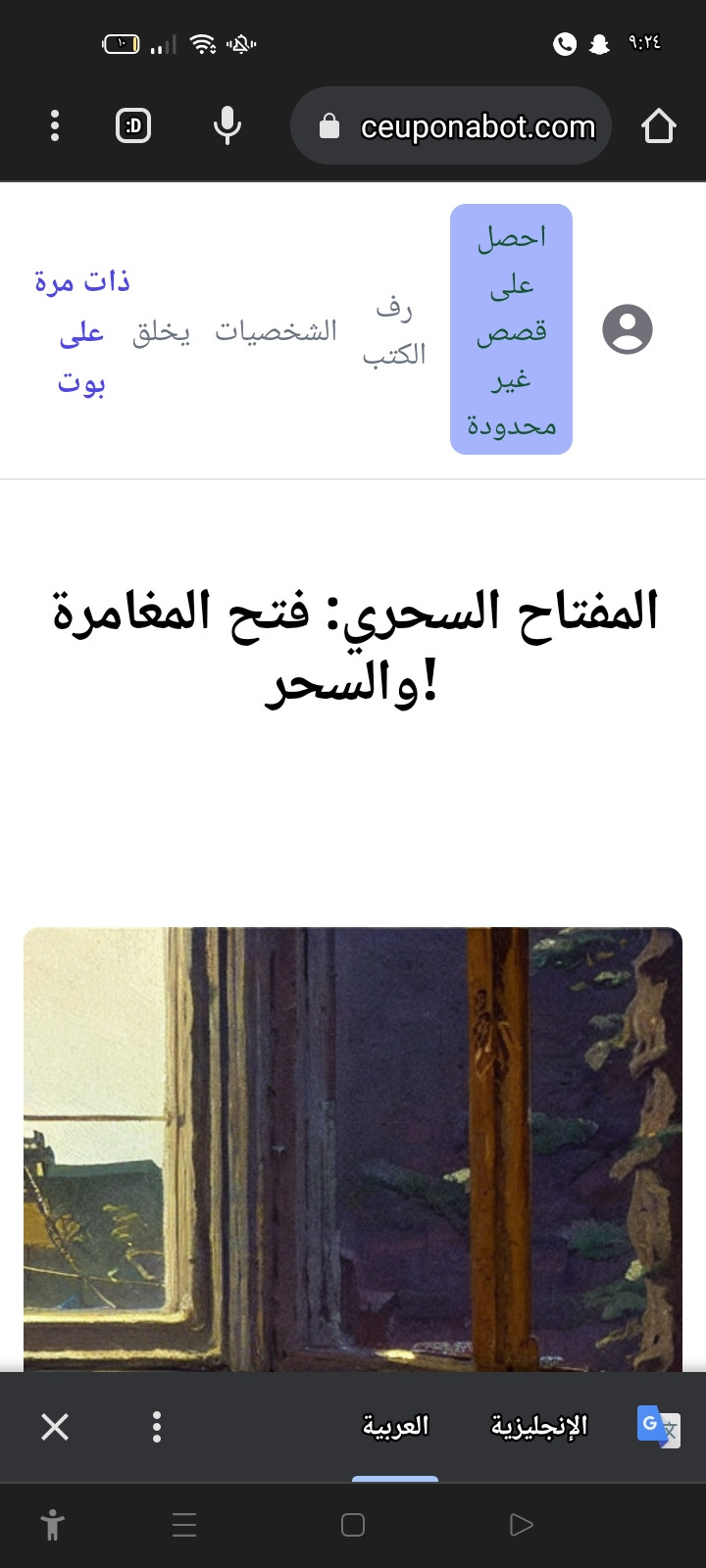Open recent apps from navigation bar

point(184,1525)
